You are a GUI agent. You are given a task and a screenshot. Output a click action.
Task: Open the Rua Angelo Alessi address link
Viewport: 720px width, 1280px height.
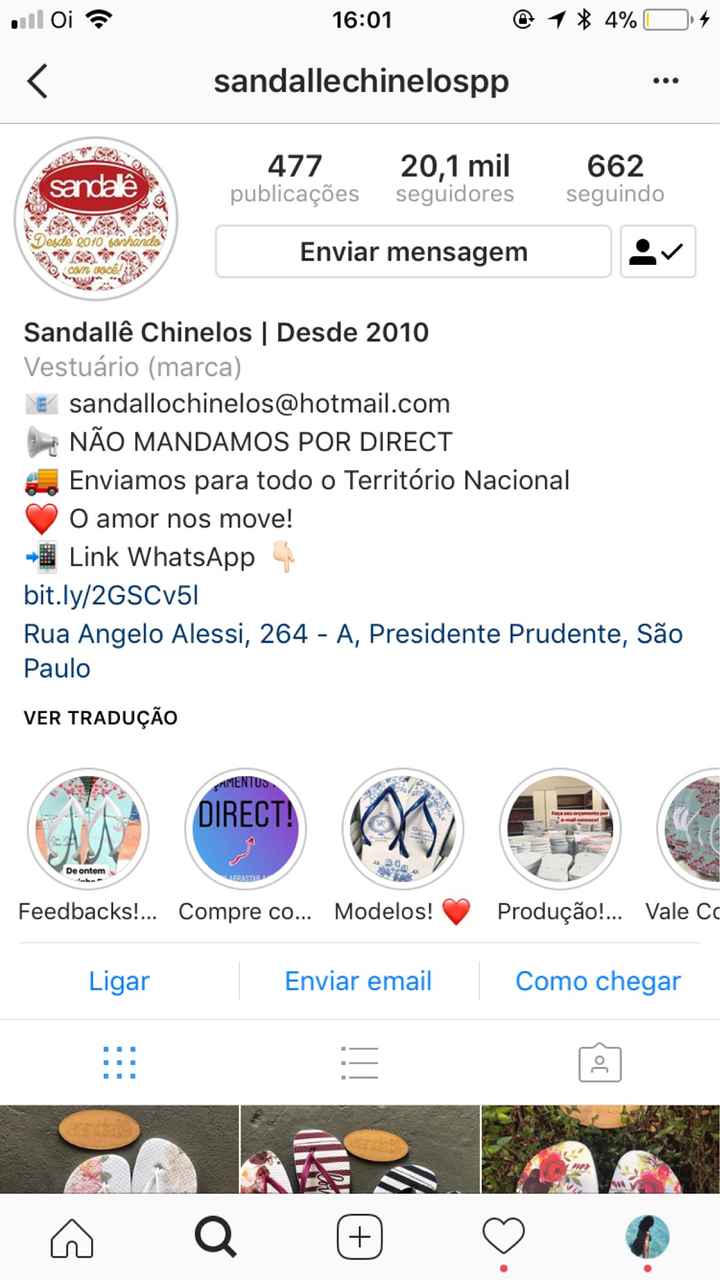[x=353, y=650]
